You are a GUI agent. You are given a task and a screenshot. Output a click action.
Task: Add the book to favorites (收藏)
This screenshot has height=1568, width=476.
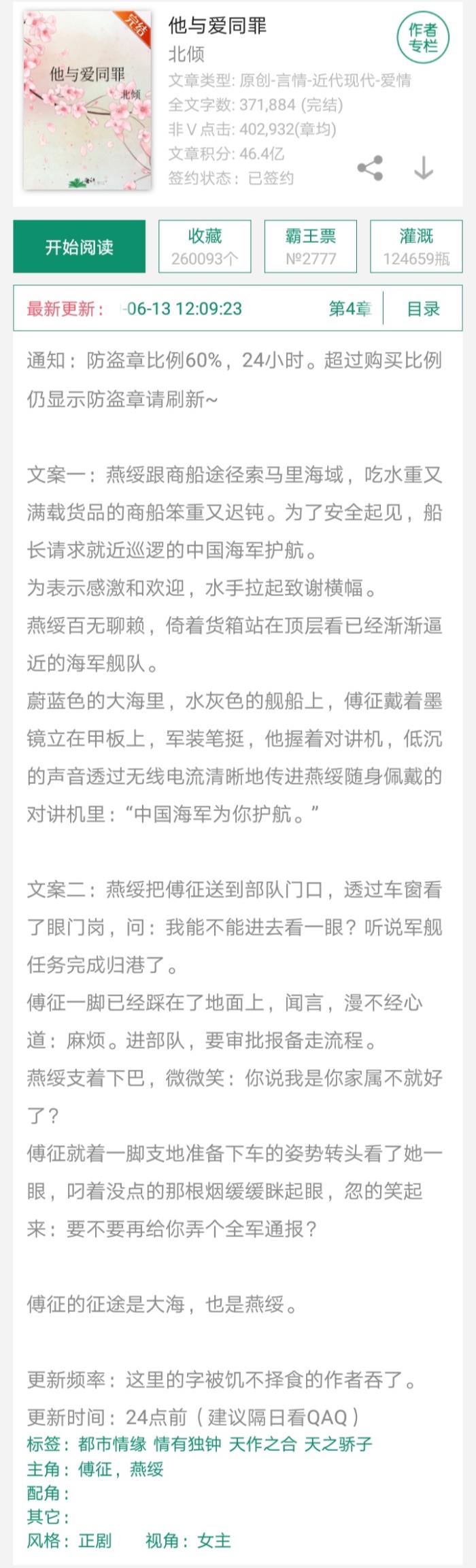(205, 247)
